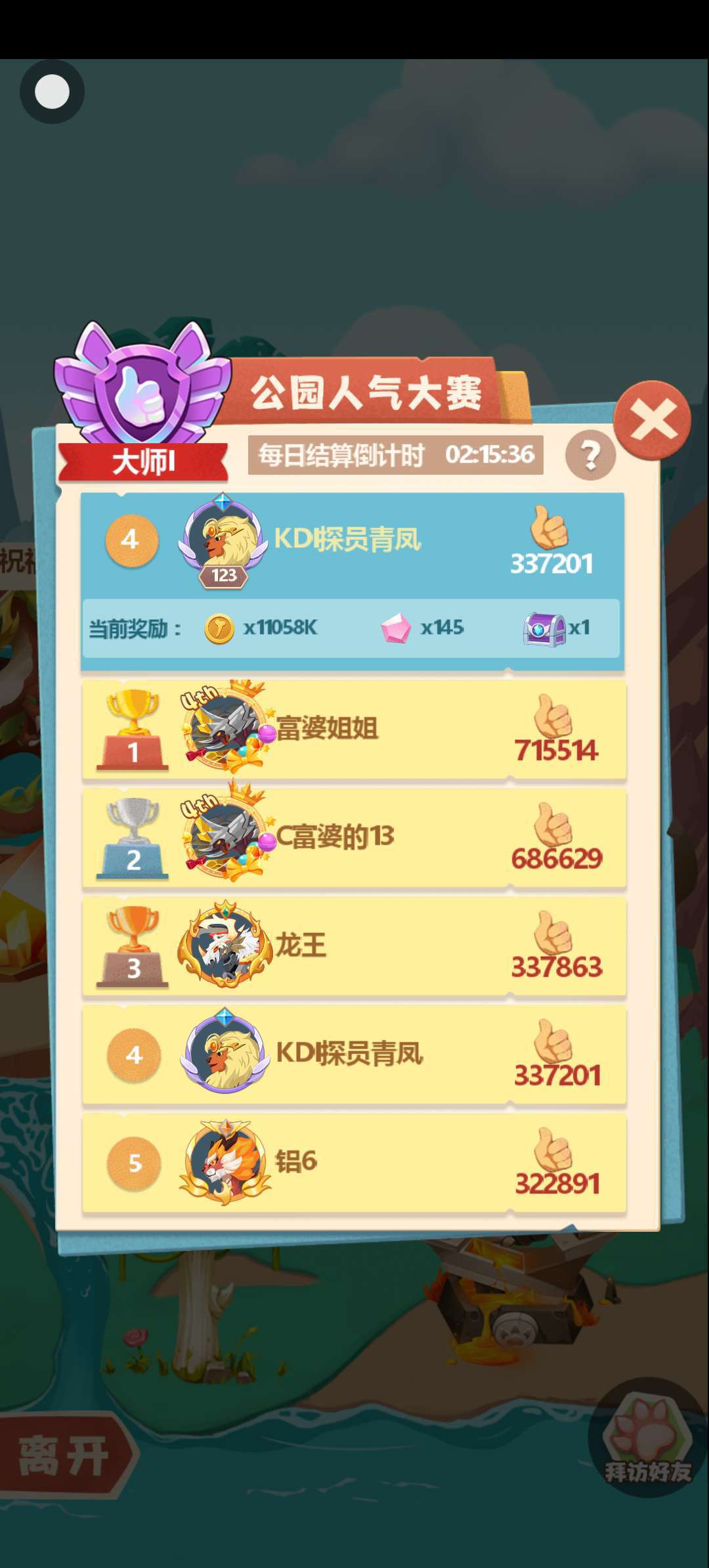Close the 公园人气大赛 ranking dialog
This screenshot has width=709, height=1568.
tap(652, 420)
